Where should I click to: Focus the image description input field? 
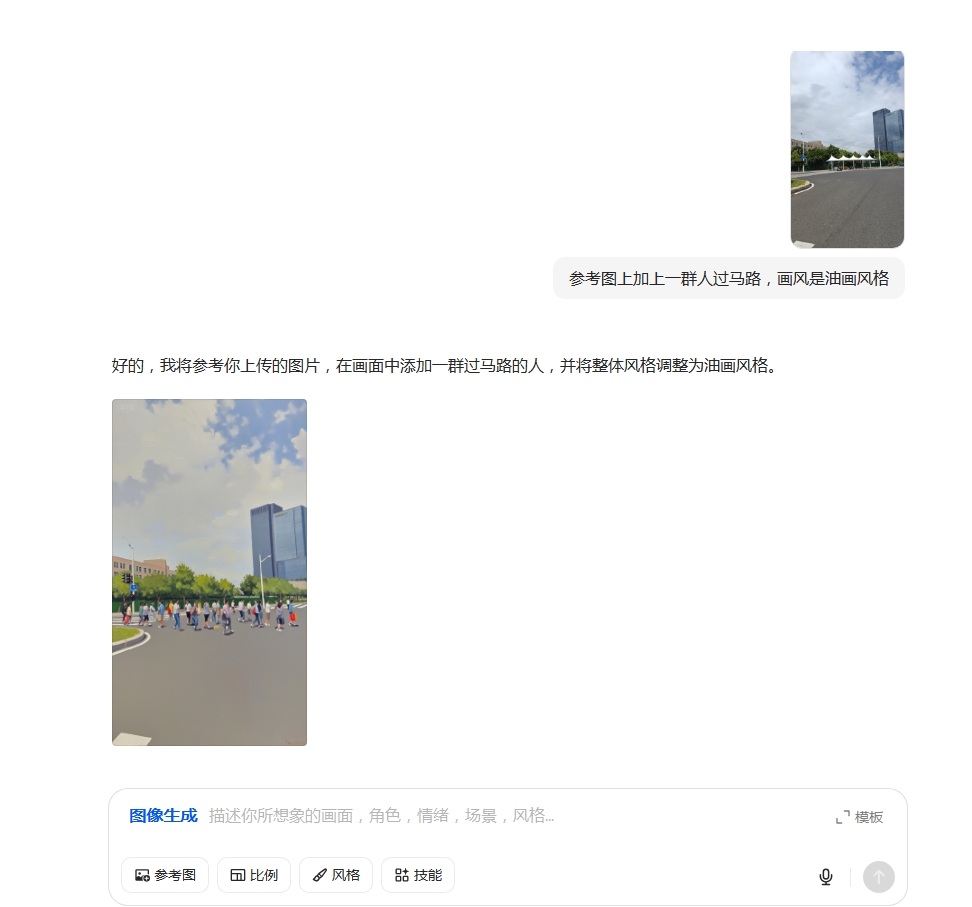[500, 816]
